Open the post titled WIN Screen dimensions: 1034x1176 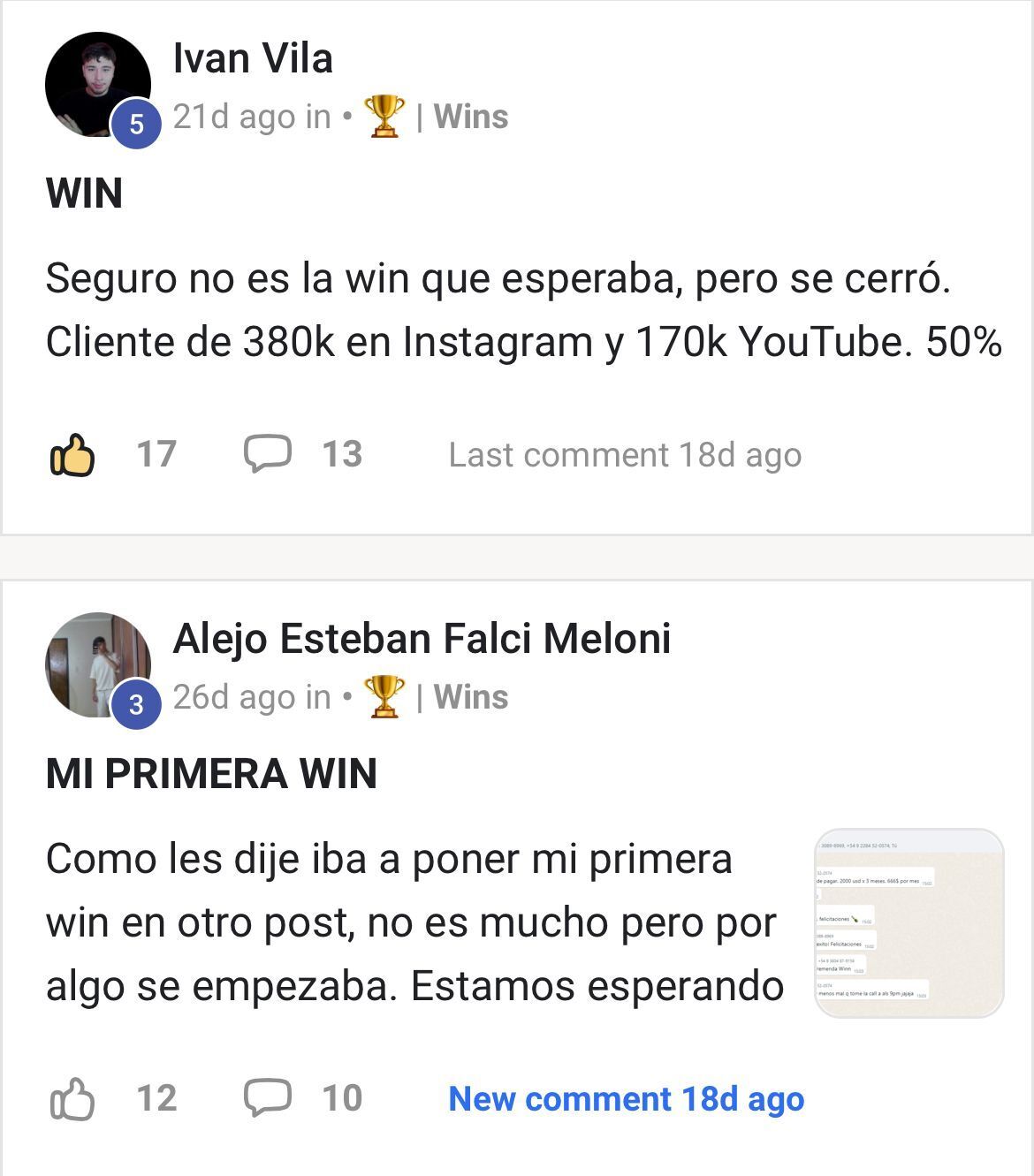click(84, 193)
